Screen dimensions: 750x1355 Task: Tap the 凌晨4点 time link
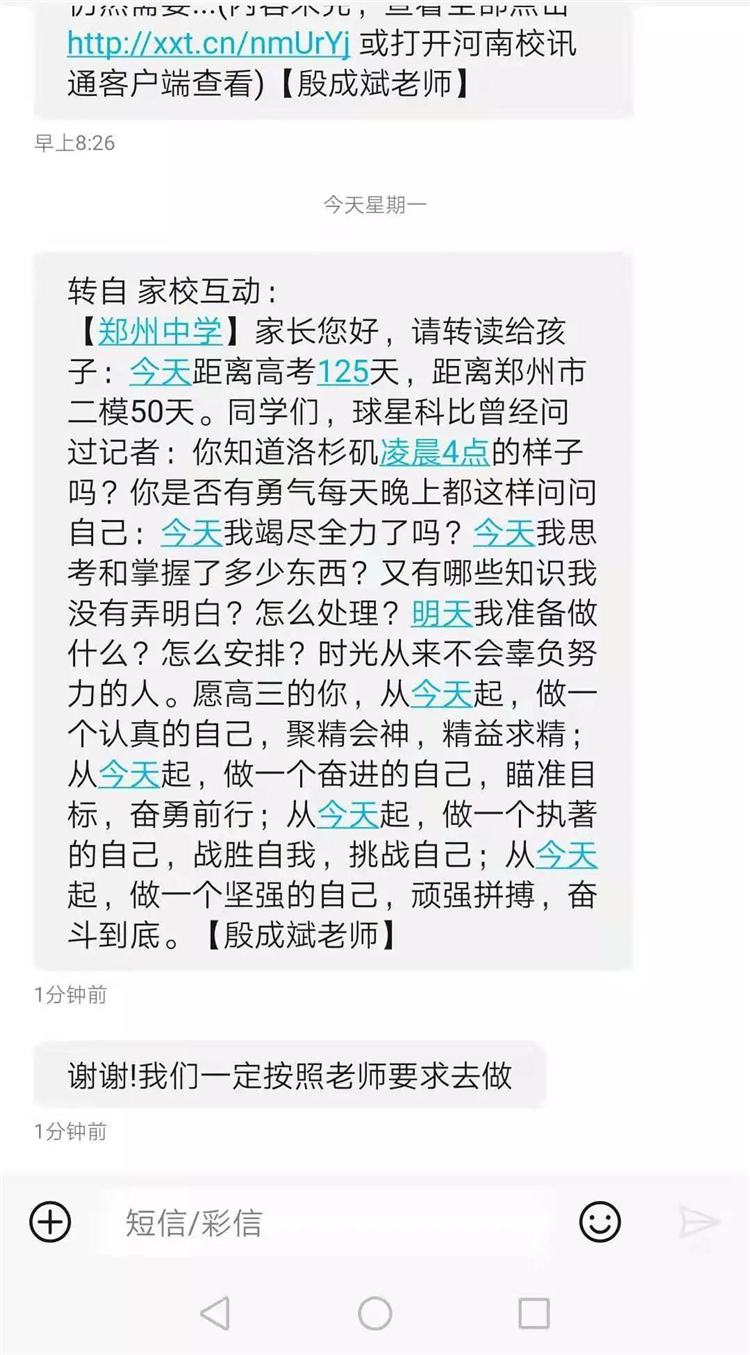434,452
